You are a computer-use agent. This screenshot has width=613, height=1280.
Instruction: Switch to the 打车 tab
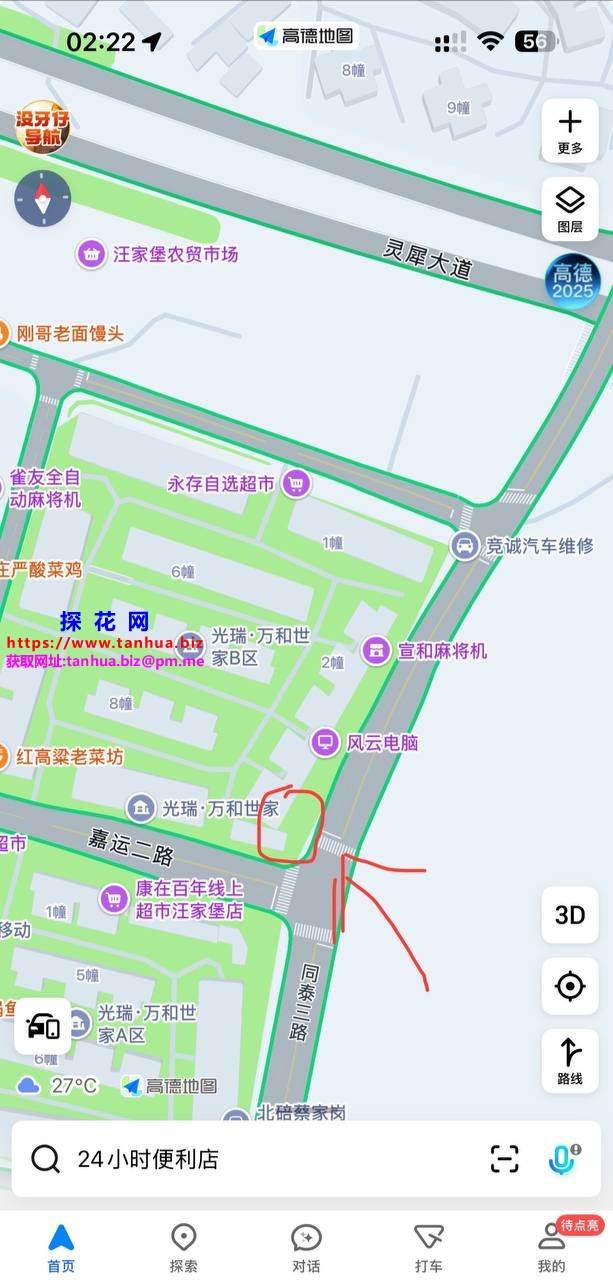coord(429,1247)
